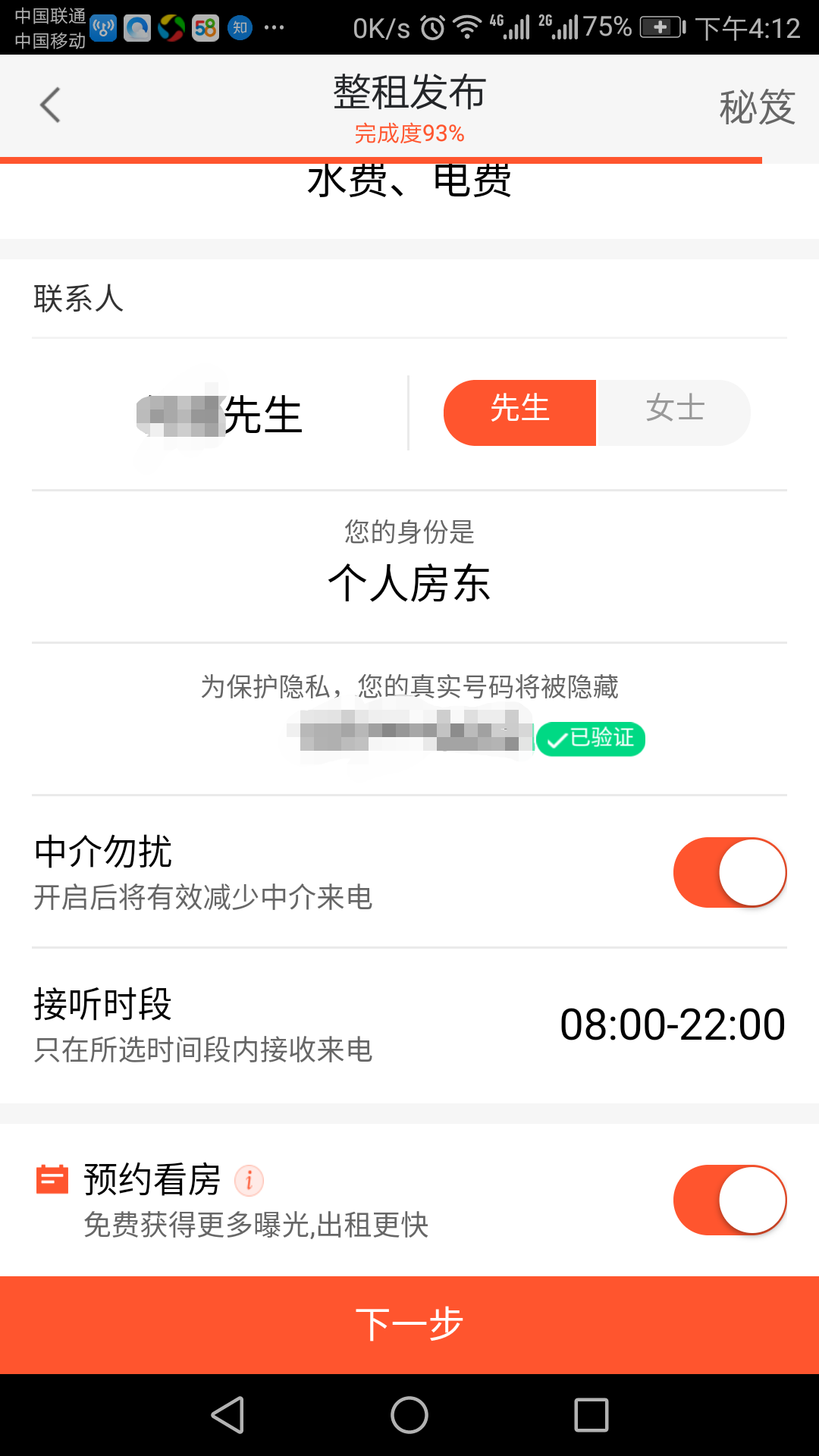Tap 下一步 to continue
819x1456 pixels.
409,1324
